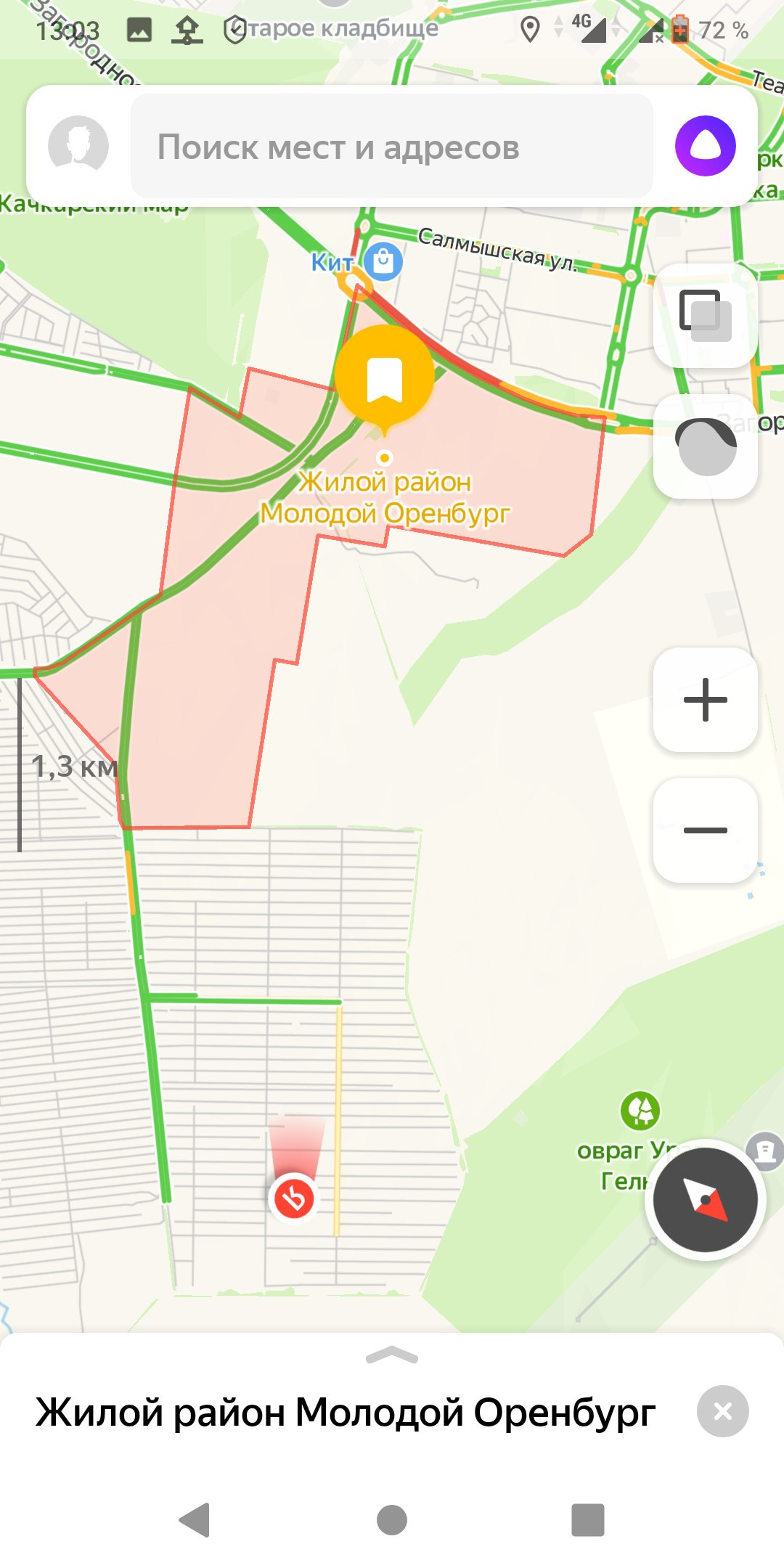Screen dimensions: 784x1568
Task: Go to the home screen
Action: point(392,1519)
